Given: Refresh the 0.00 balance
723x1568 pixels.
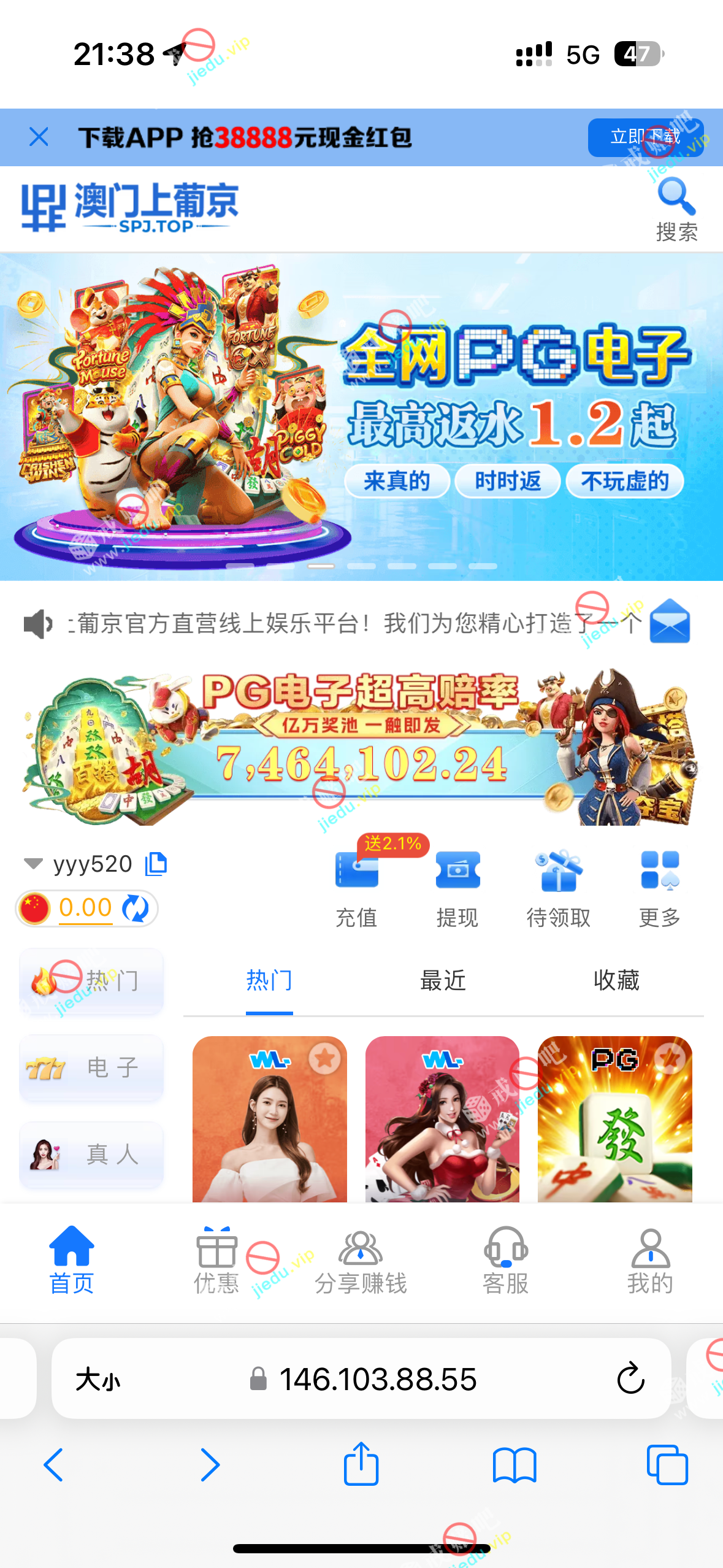Looking at the screenshot, I should (136, 909).
